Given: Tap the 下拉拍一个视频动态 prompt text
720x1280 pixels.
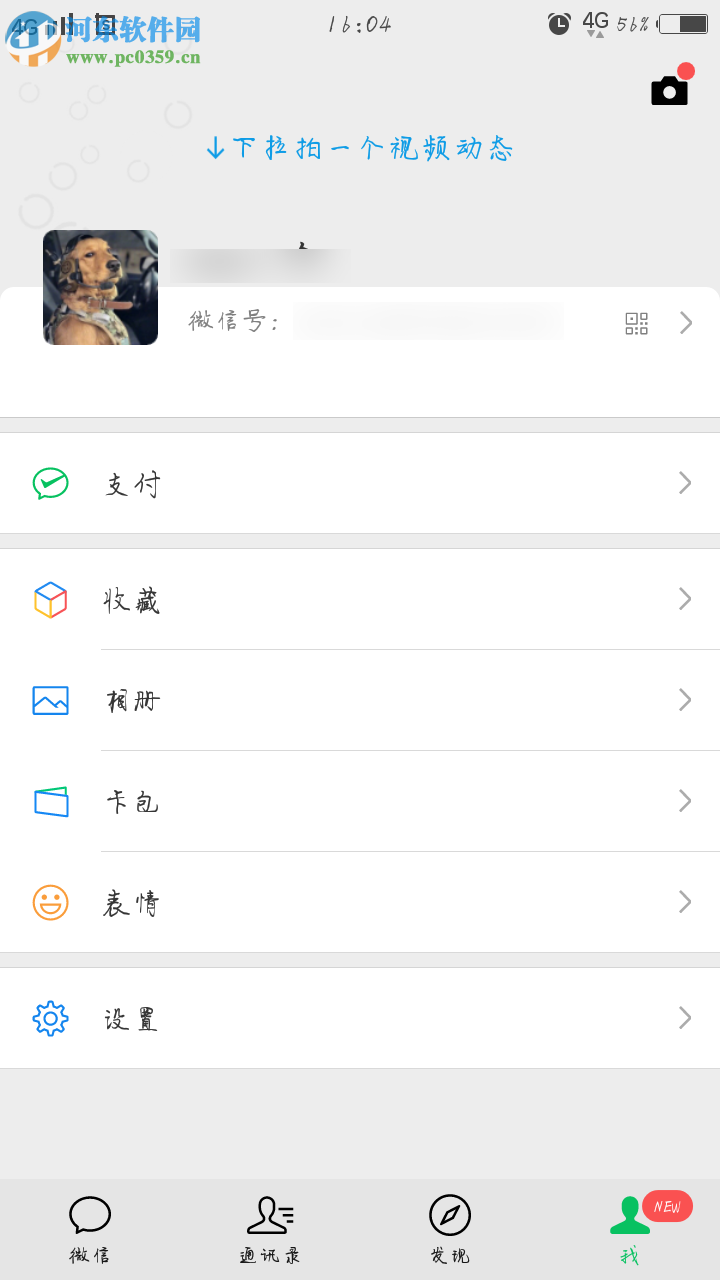Looking at the screenshot, I should coord(360,148).
